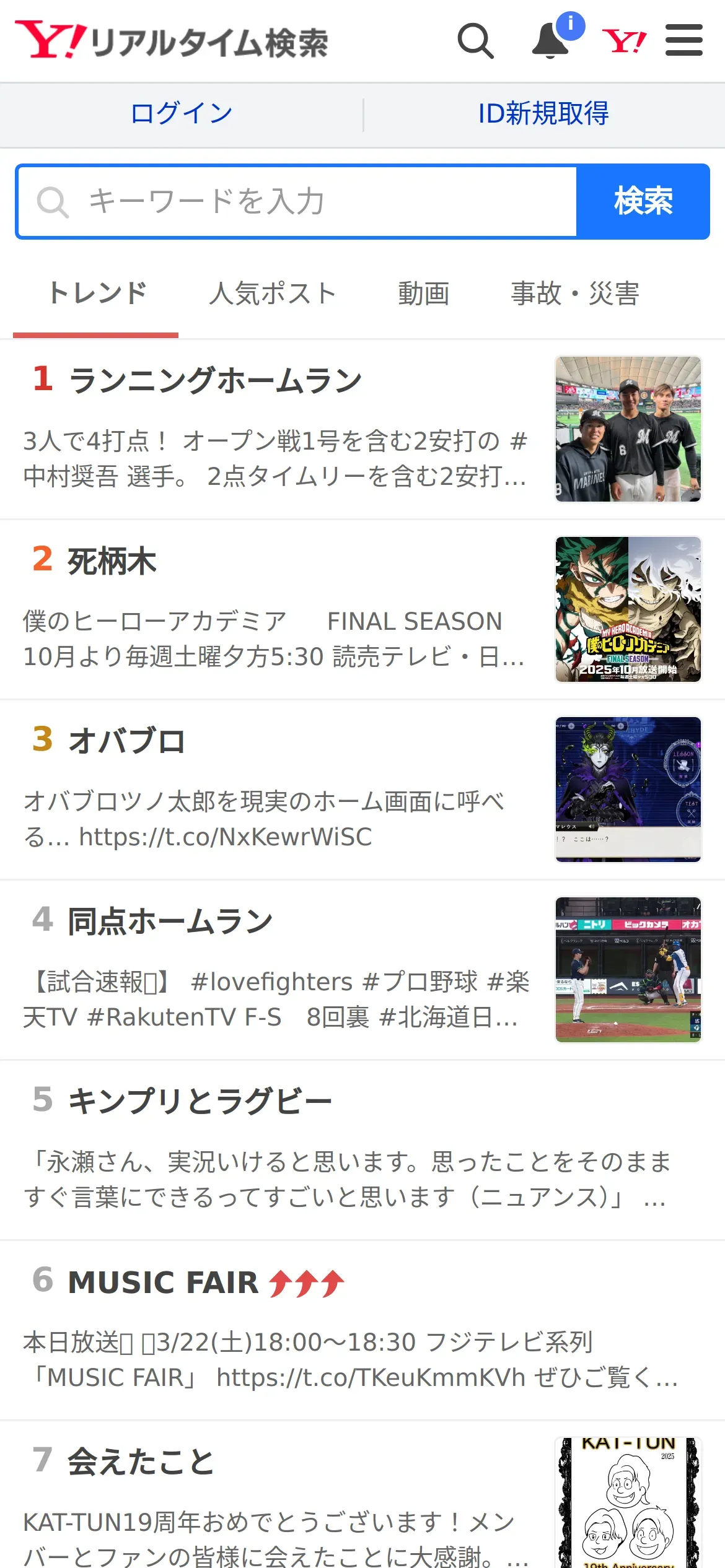The image size is (725, 1568).
Task: Open trend ランニングホームラン
Action: point(215,380)
